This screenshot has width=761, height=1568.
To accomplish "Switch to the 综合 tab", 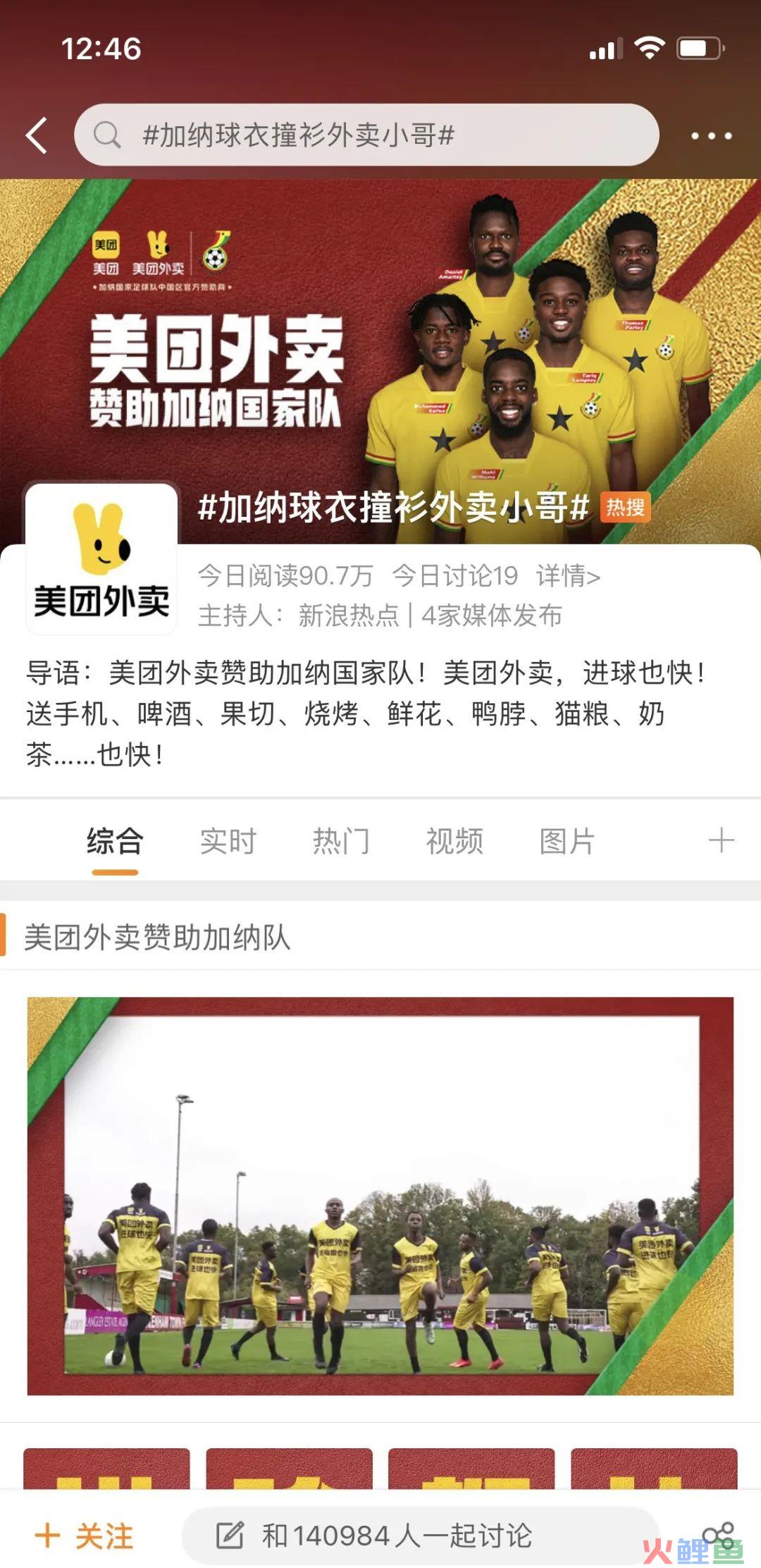I will click(x=115, y=841).
